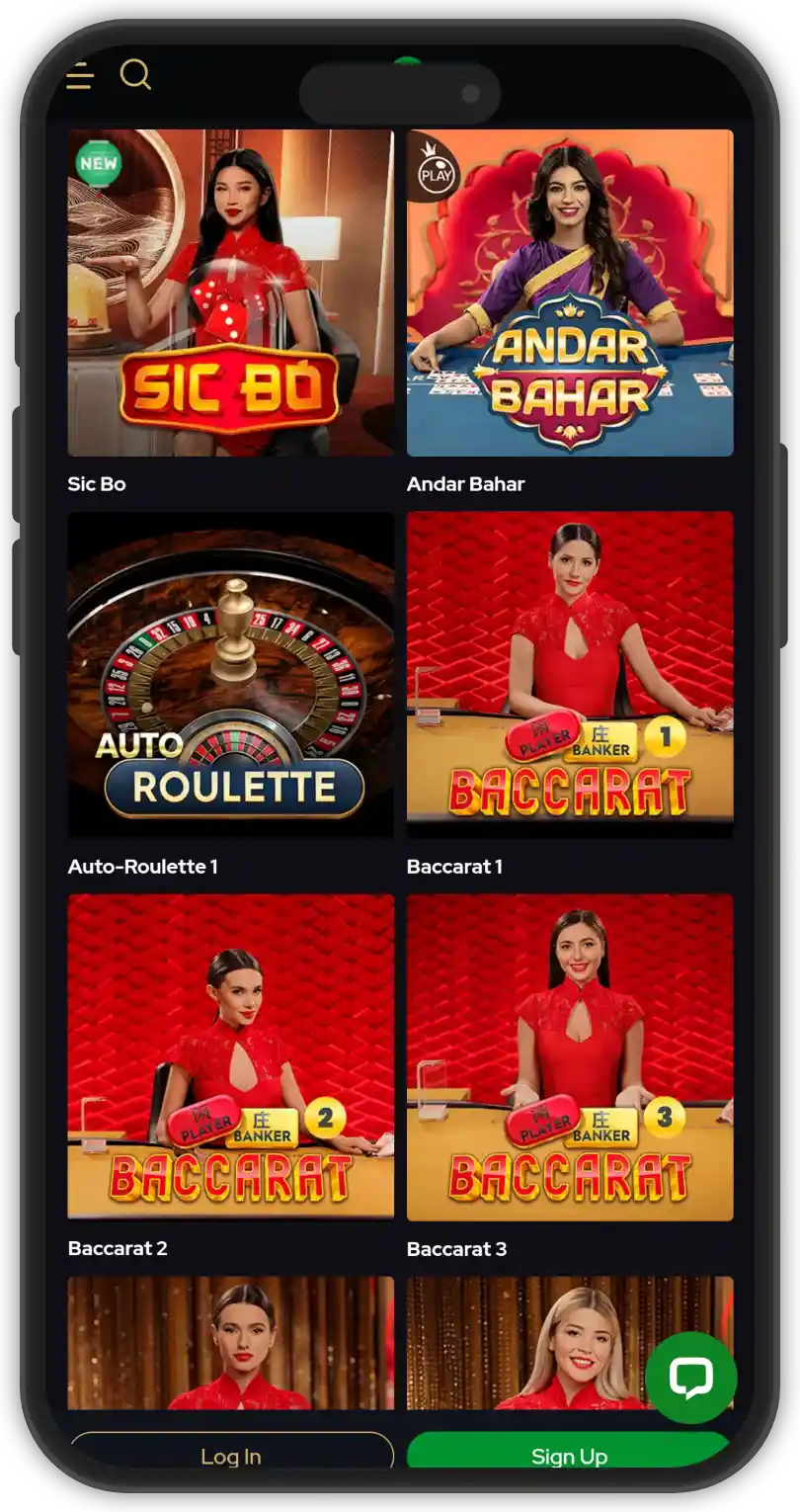Open the hamburger menu

(80, 76)
